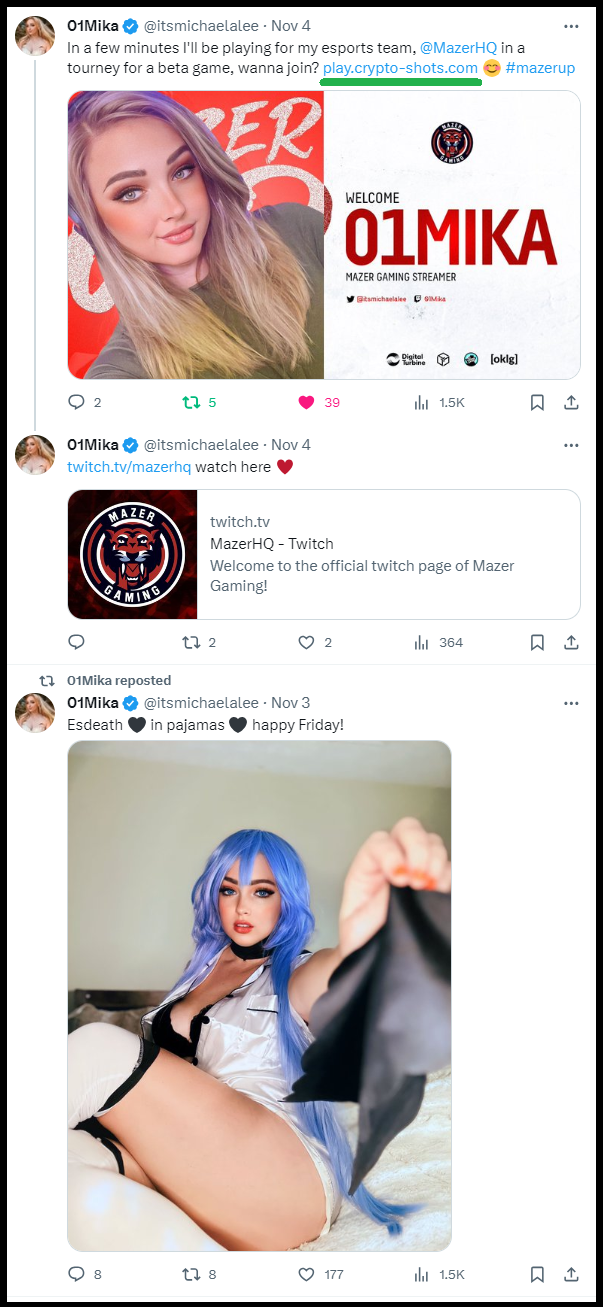The height and width of the screenshot is (1307, 603).
Task: Share the tourney tweet
Action: click(x=571, y=402)
